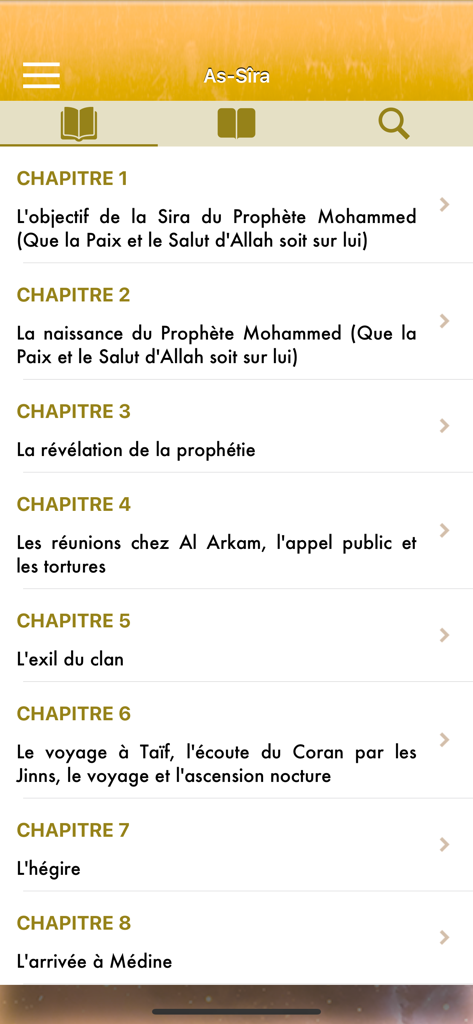Image resolution: width=473 pixels, height=1024 pixels.
Task: Open Chapitre 1 on the Sira's objective
Action: tap(236, 205)
